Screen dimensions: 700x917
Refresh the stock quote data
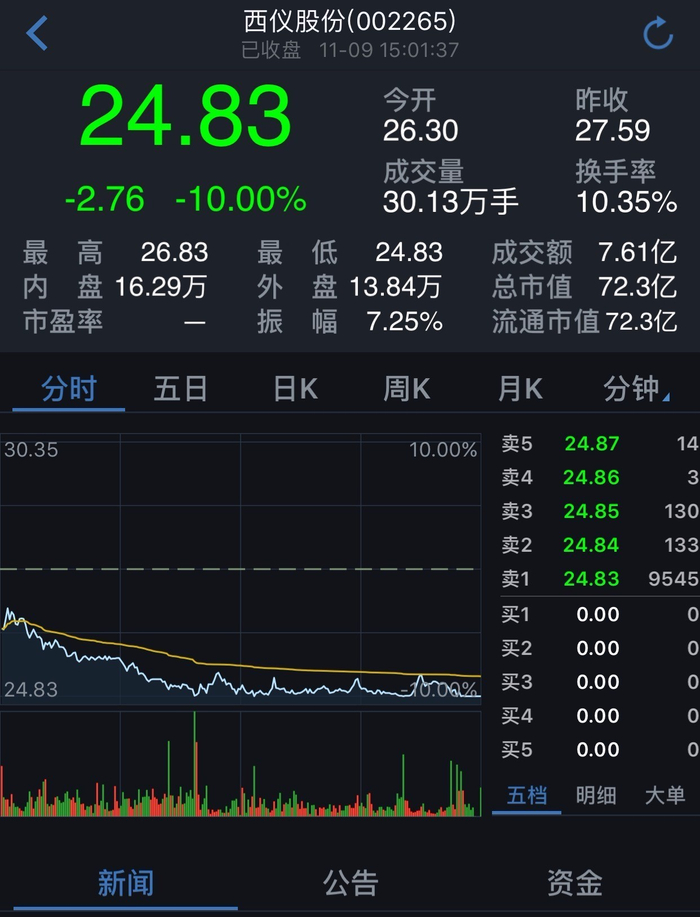658,33
